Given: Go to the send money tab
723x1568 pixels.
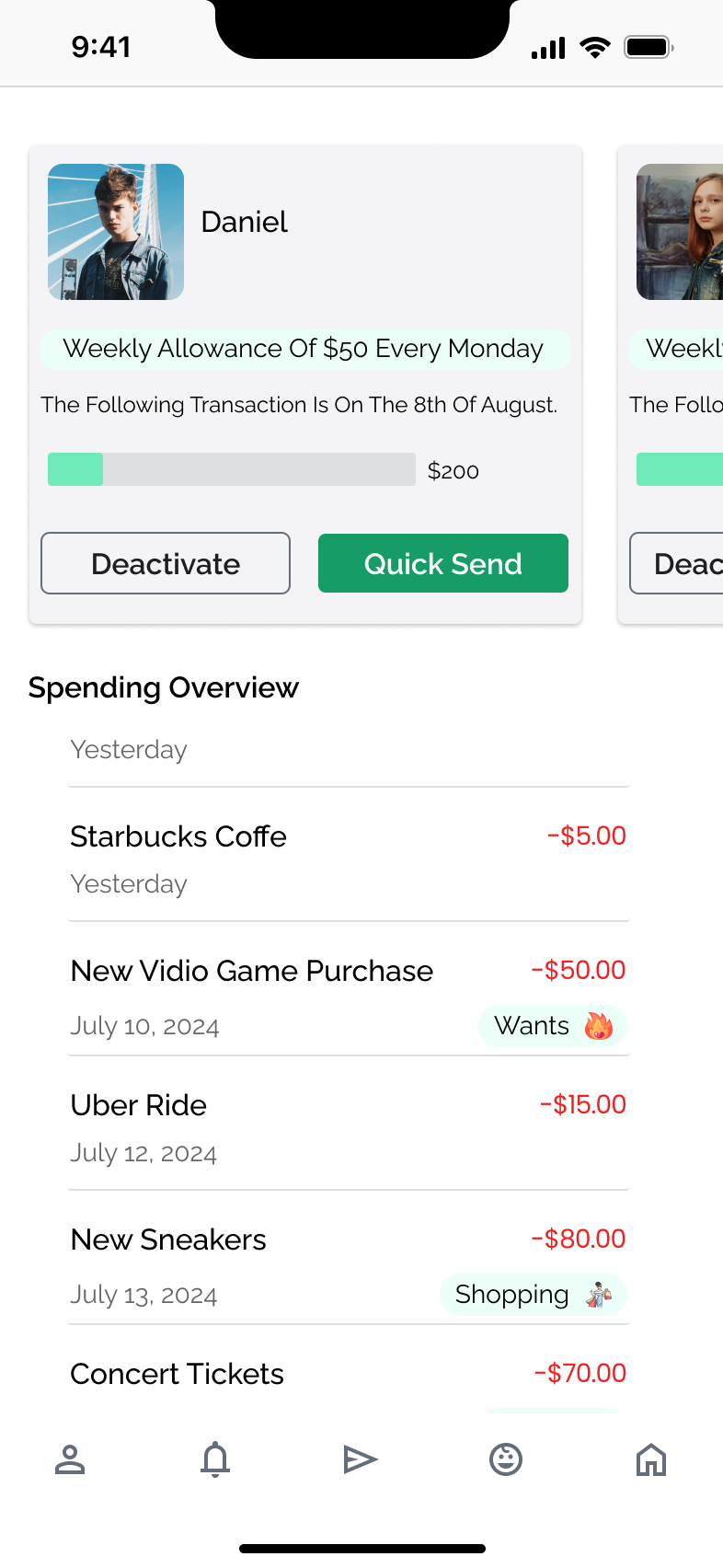Looking at the screenshot, I should click(361, 1459).
